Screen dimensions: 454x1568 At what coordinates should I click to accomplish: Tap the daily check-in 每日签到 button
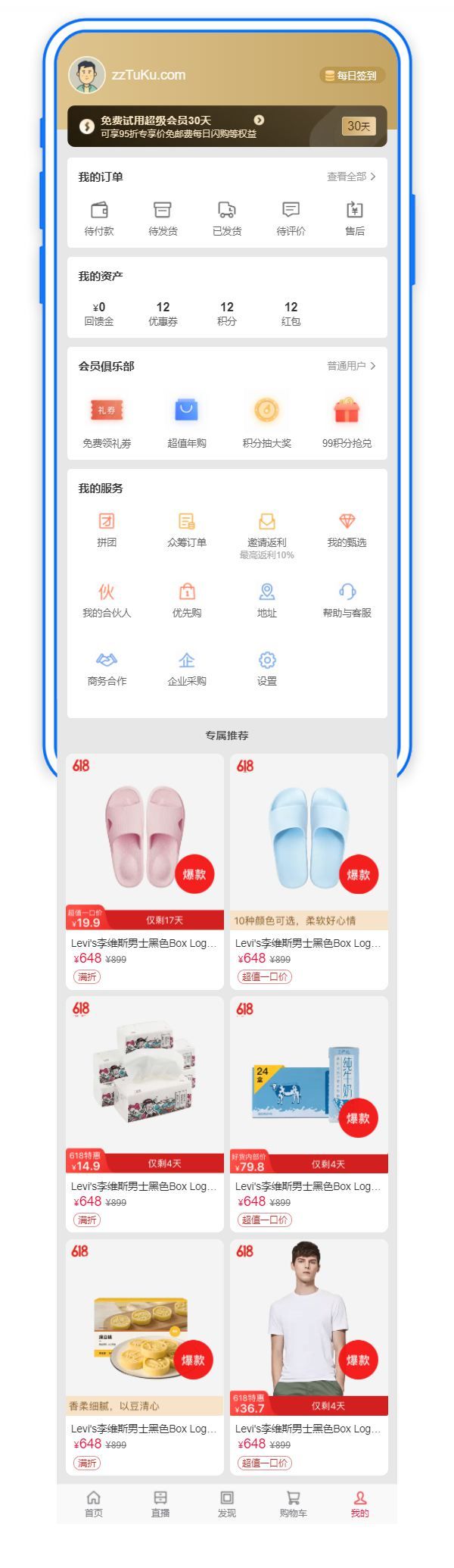click(x=352, y=76)
